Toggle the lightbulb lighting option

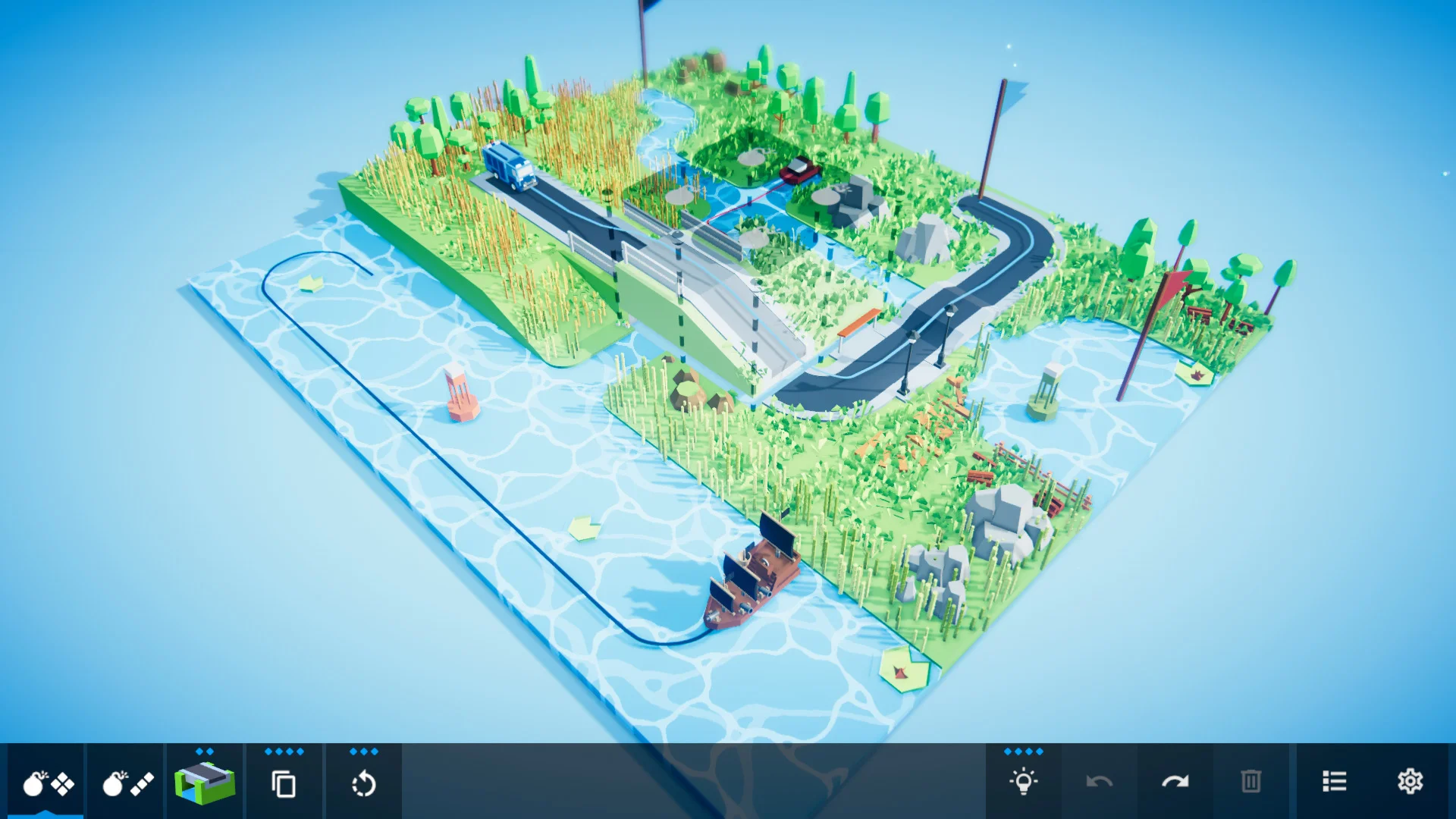point(1023,781)
